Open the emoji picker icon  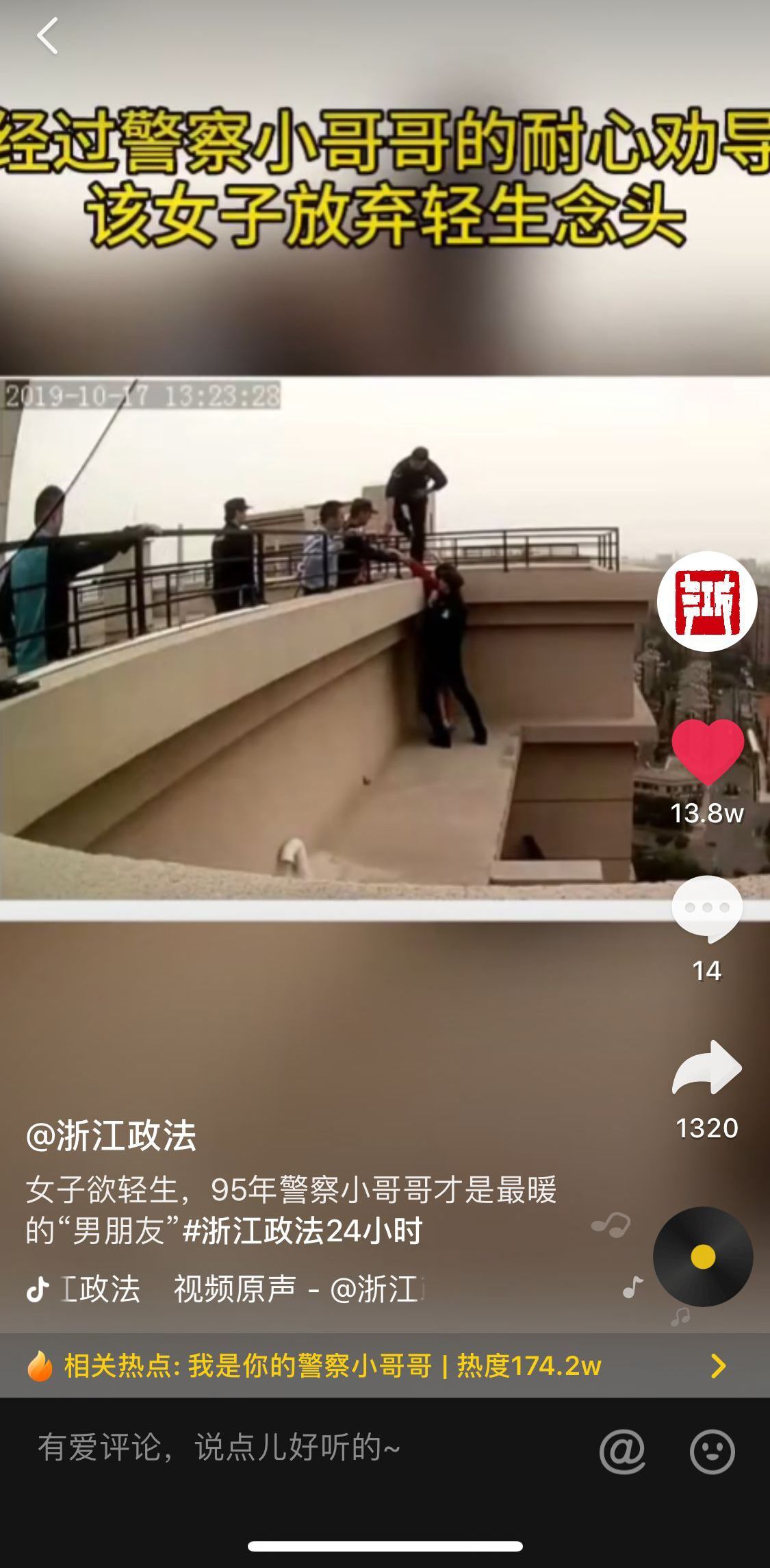(x=712, y=1450)
